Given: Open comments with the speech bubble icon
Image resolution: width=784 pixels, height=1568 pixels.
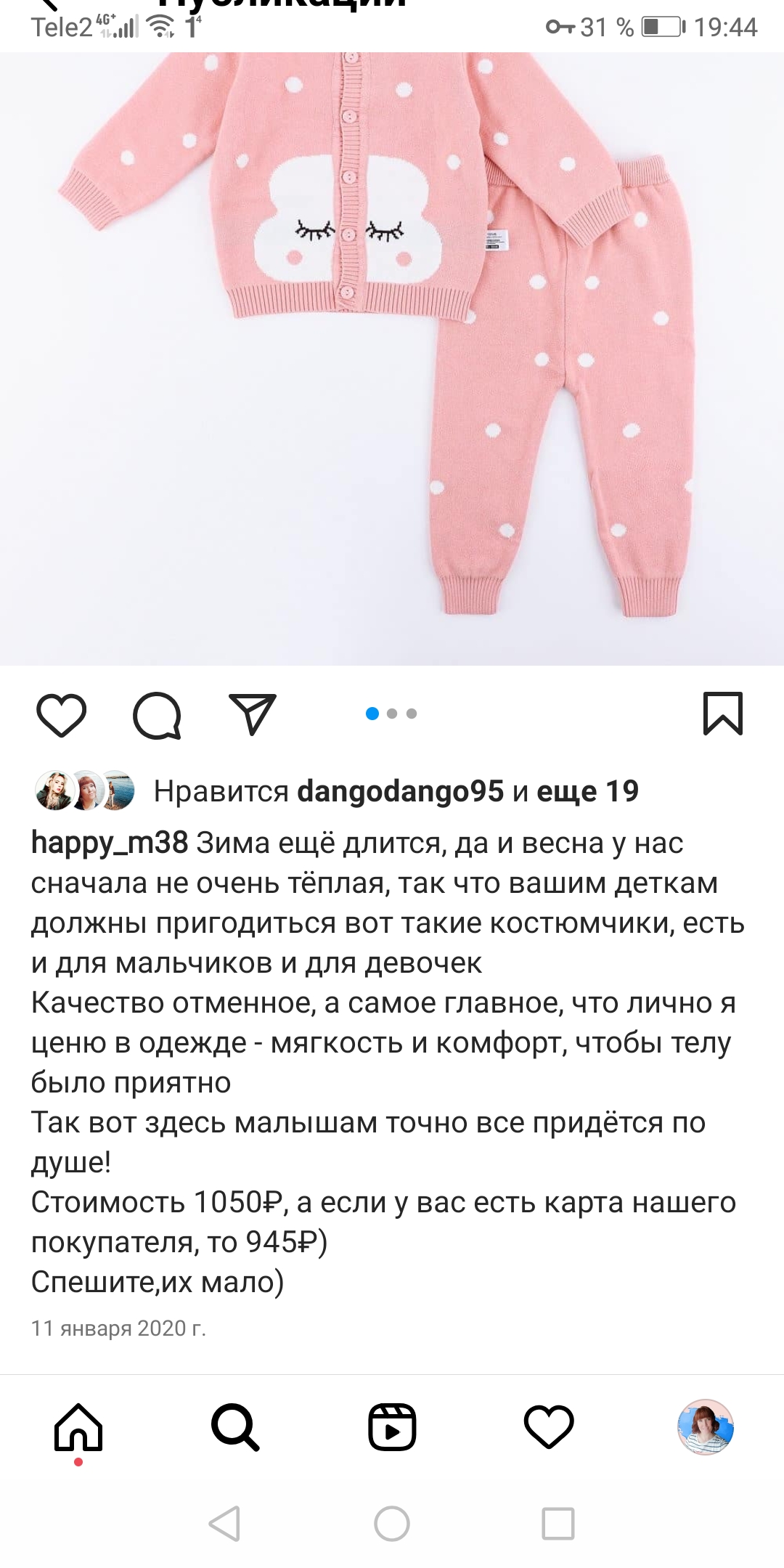Looking at the screenshot, I should (x=157, y=715).
